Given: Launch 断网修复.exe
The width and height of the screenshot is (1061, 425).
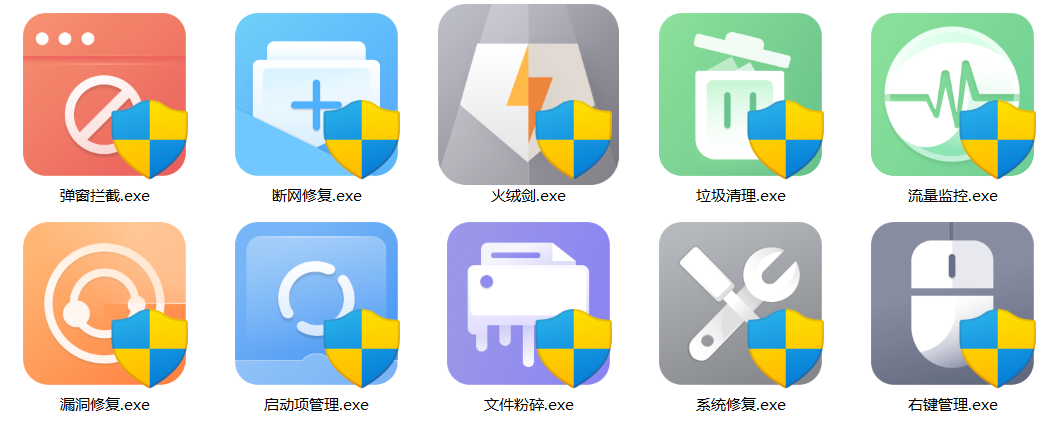Looking at the screenshot, I should (x=316, y=96).
